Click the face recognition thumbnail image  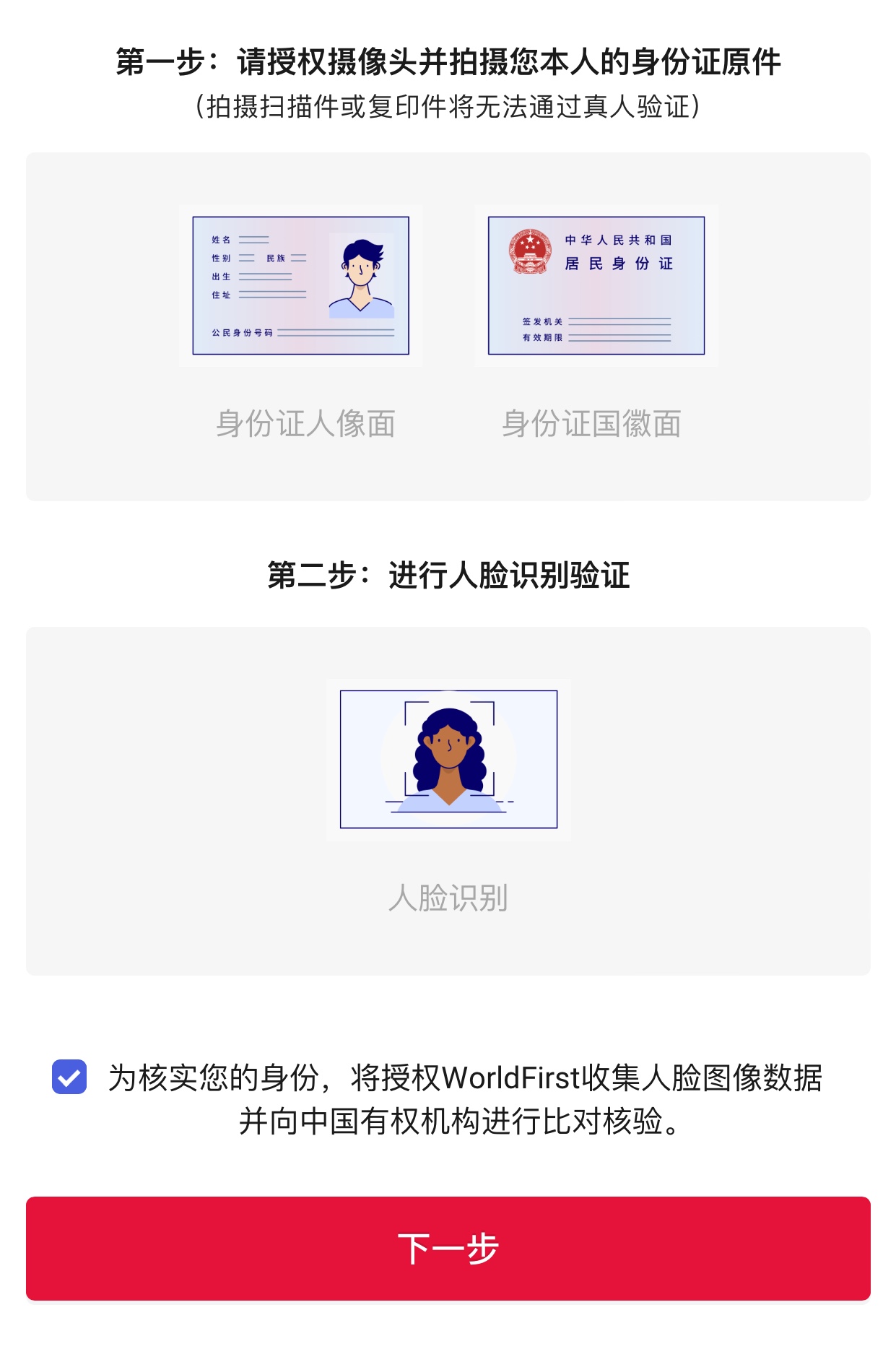(x=448, y=760)
